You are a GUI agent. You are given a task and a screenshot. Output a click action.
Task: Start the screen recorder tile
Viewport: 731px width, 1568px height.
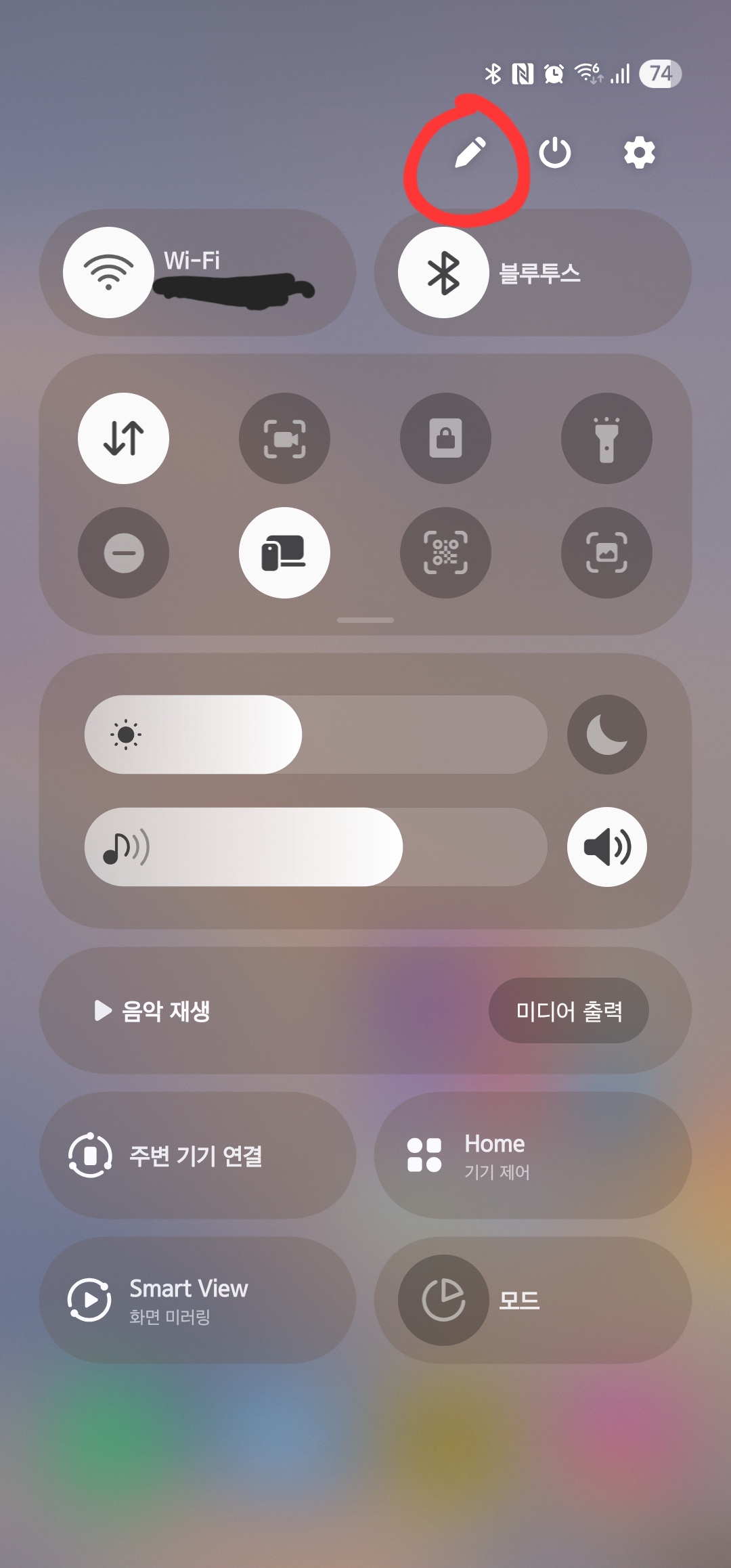pos(285,438)
